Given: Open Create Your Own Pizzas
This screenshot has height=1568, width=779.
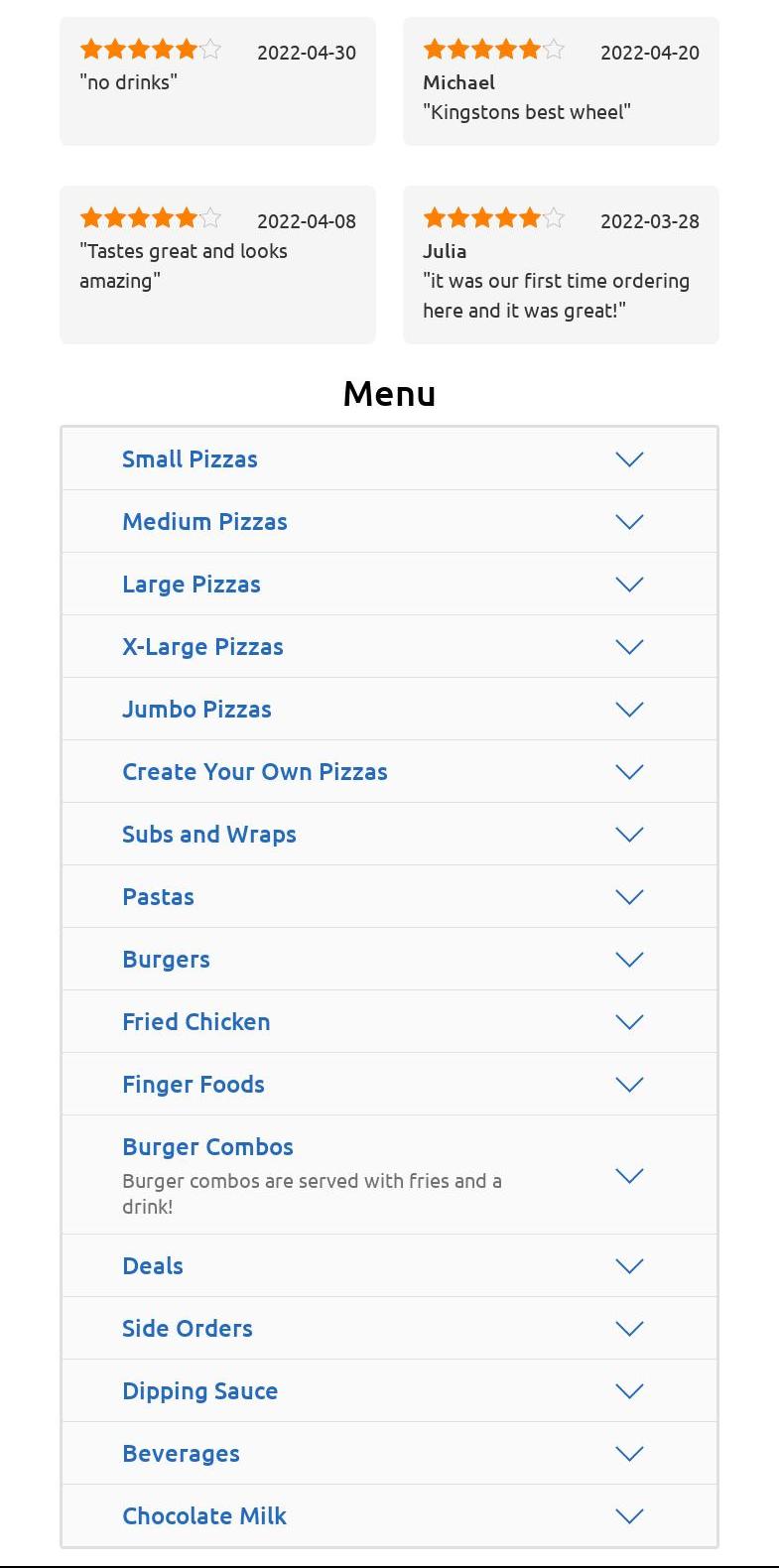Looking at the screenshot, I should coord(254,772).
